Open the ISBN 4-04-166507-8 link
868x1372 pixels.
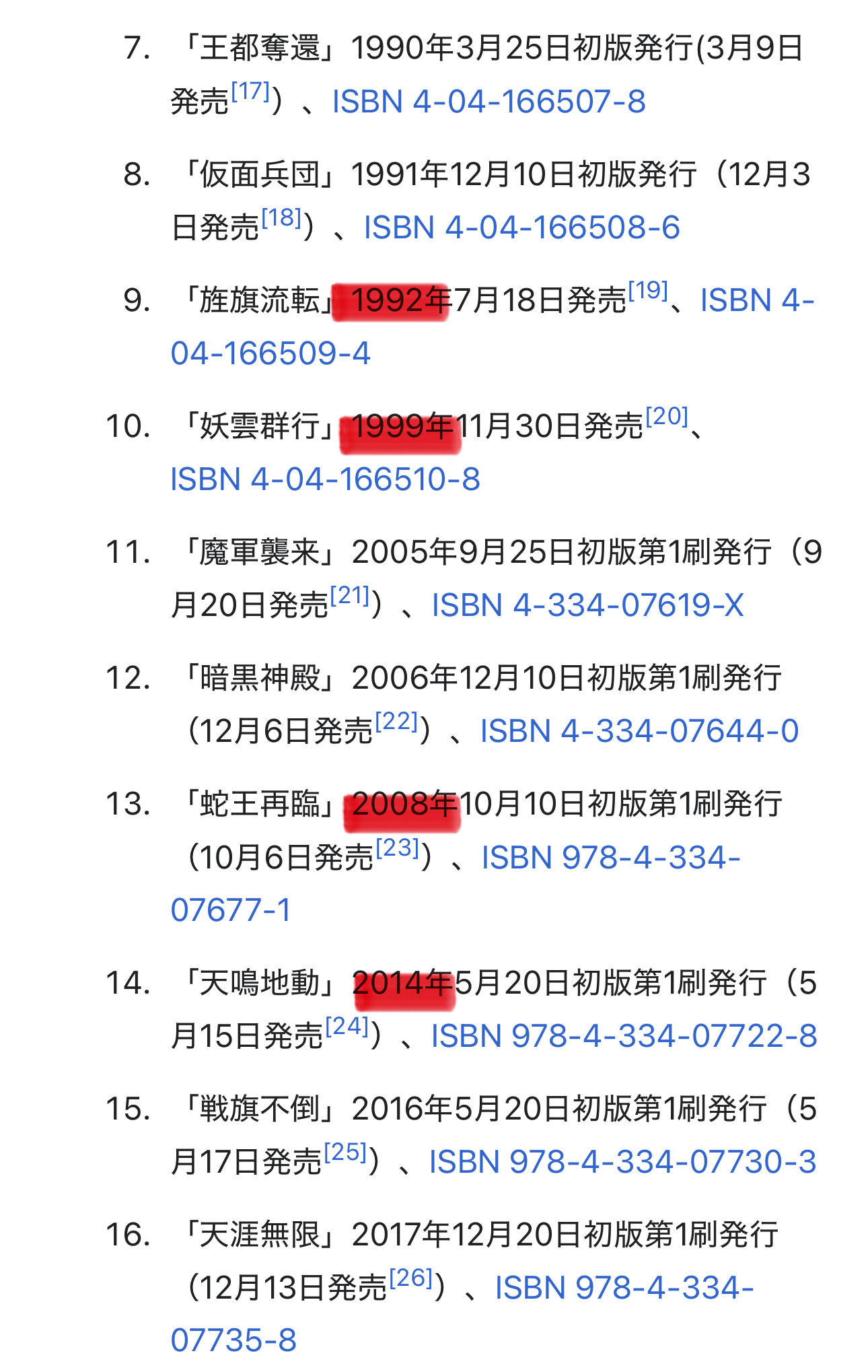click(x=489, y=102)
